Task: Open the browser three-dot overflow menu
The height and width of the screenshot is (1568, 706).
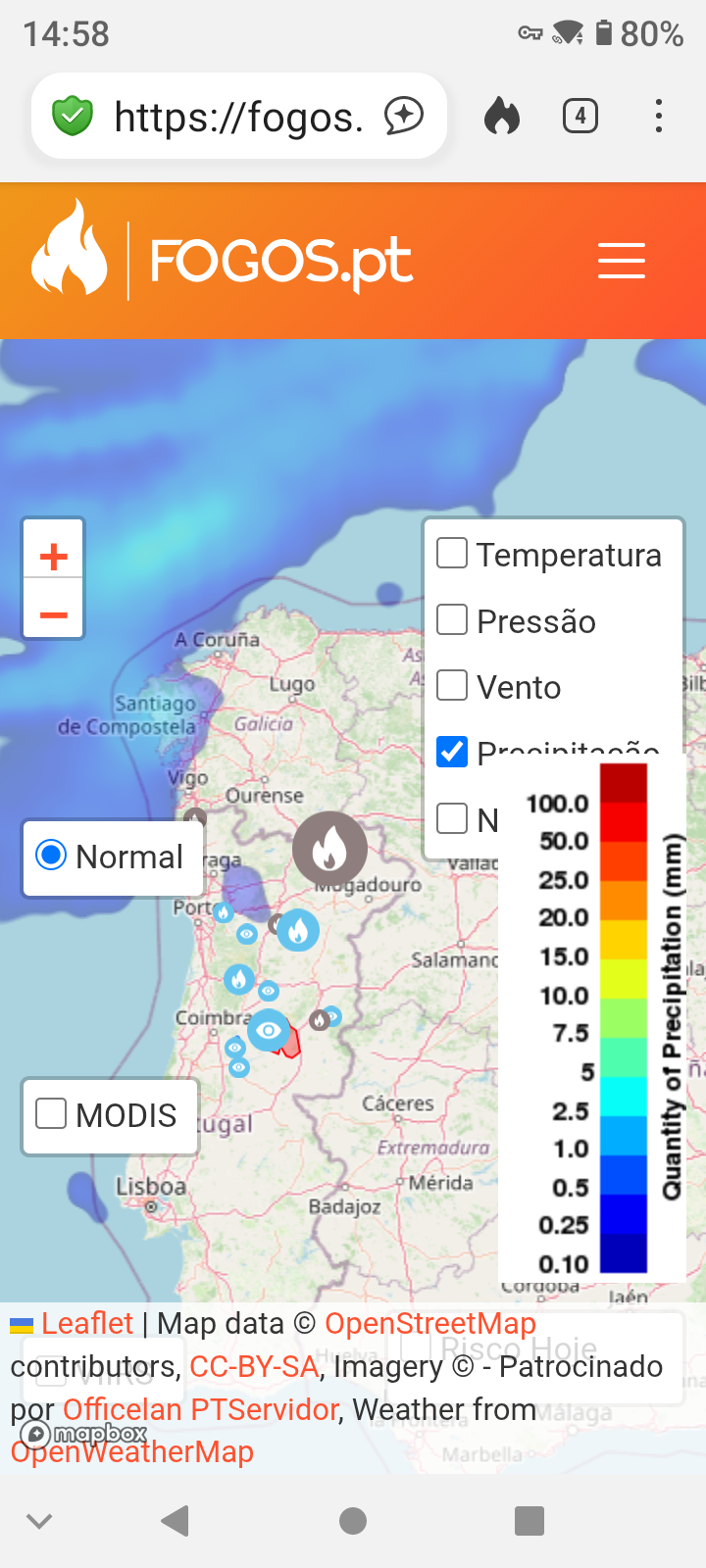Action: [659, 117]
